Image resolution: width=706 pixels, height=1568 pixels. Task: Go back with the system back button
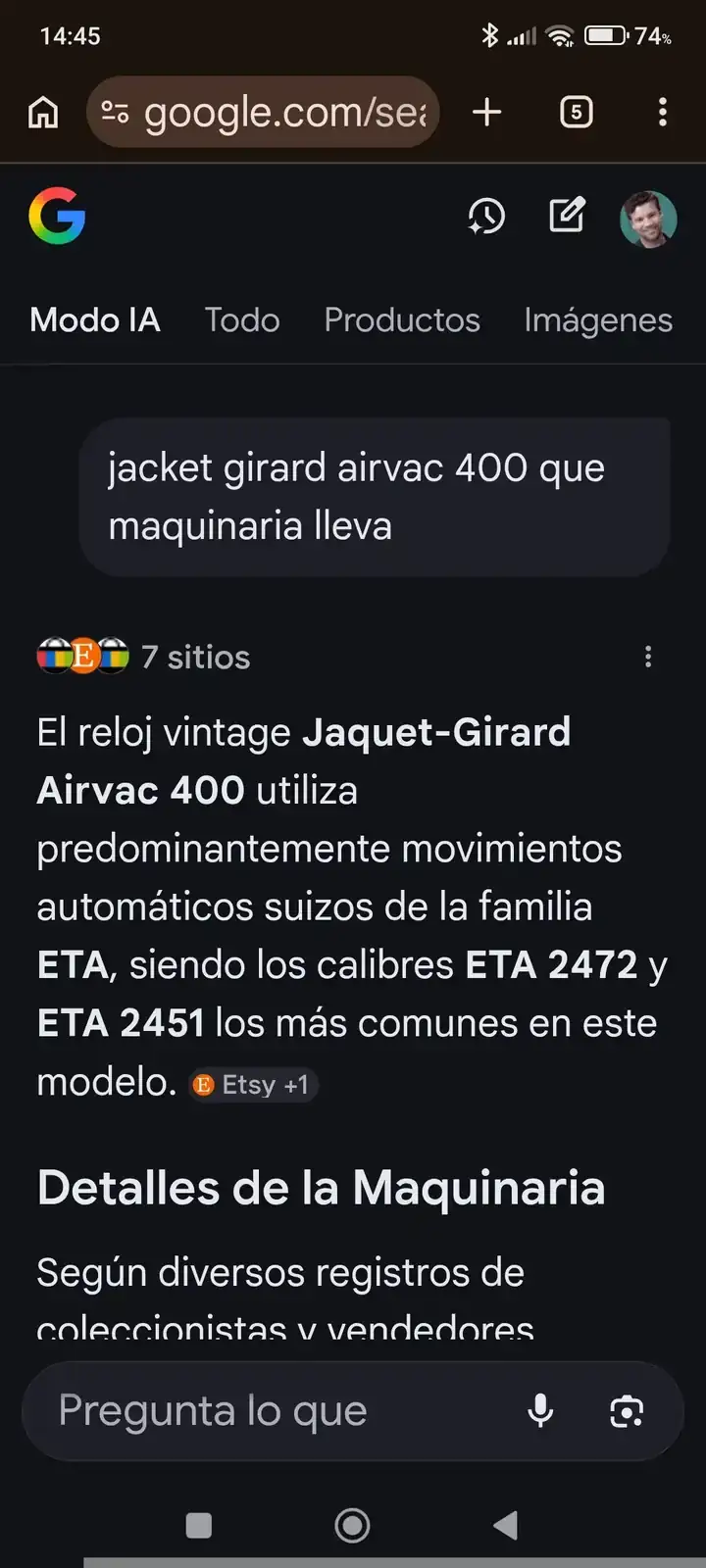point(506,1525)
